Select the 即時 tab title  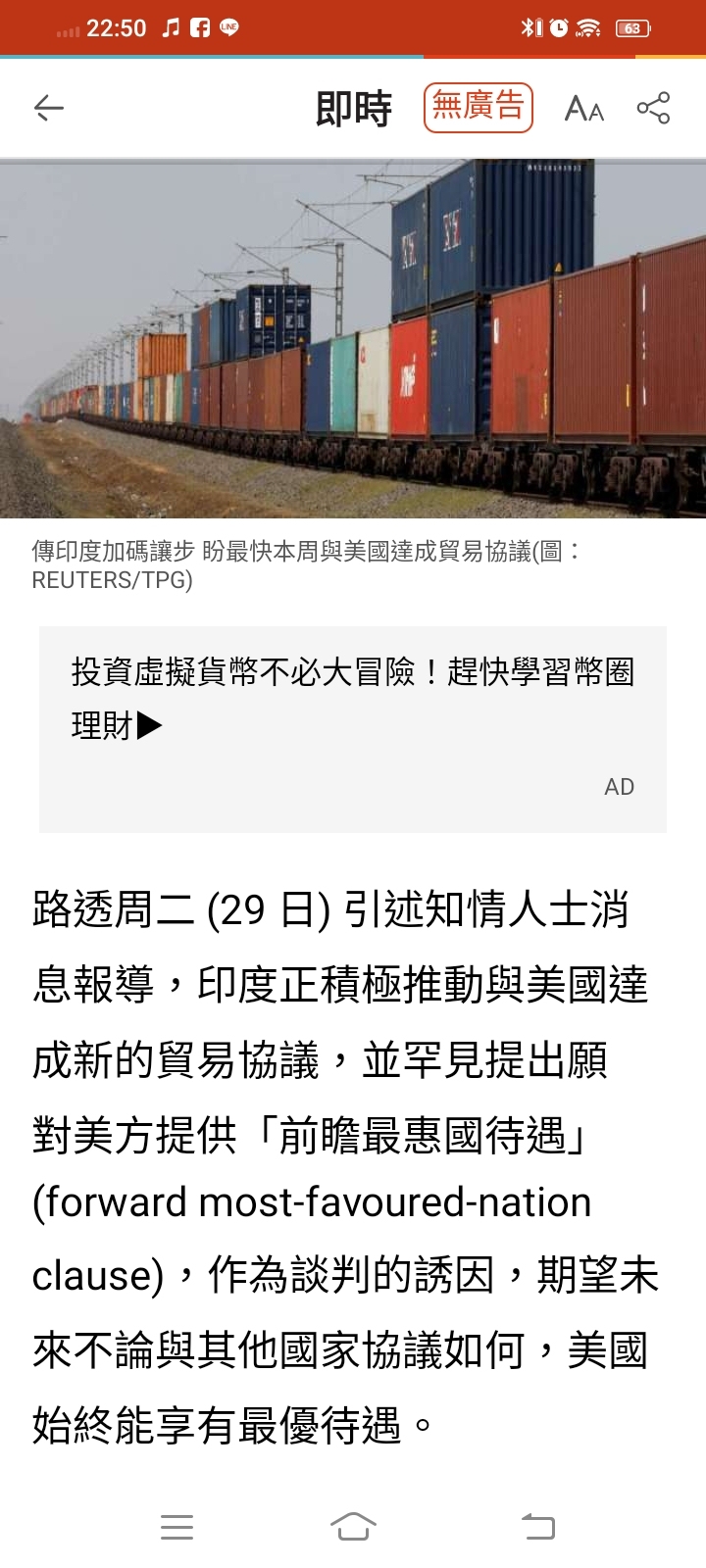[x=354, y=108]
